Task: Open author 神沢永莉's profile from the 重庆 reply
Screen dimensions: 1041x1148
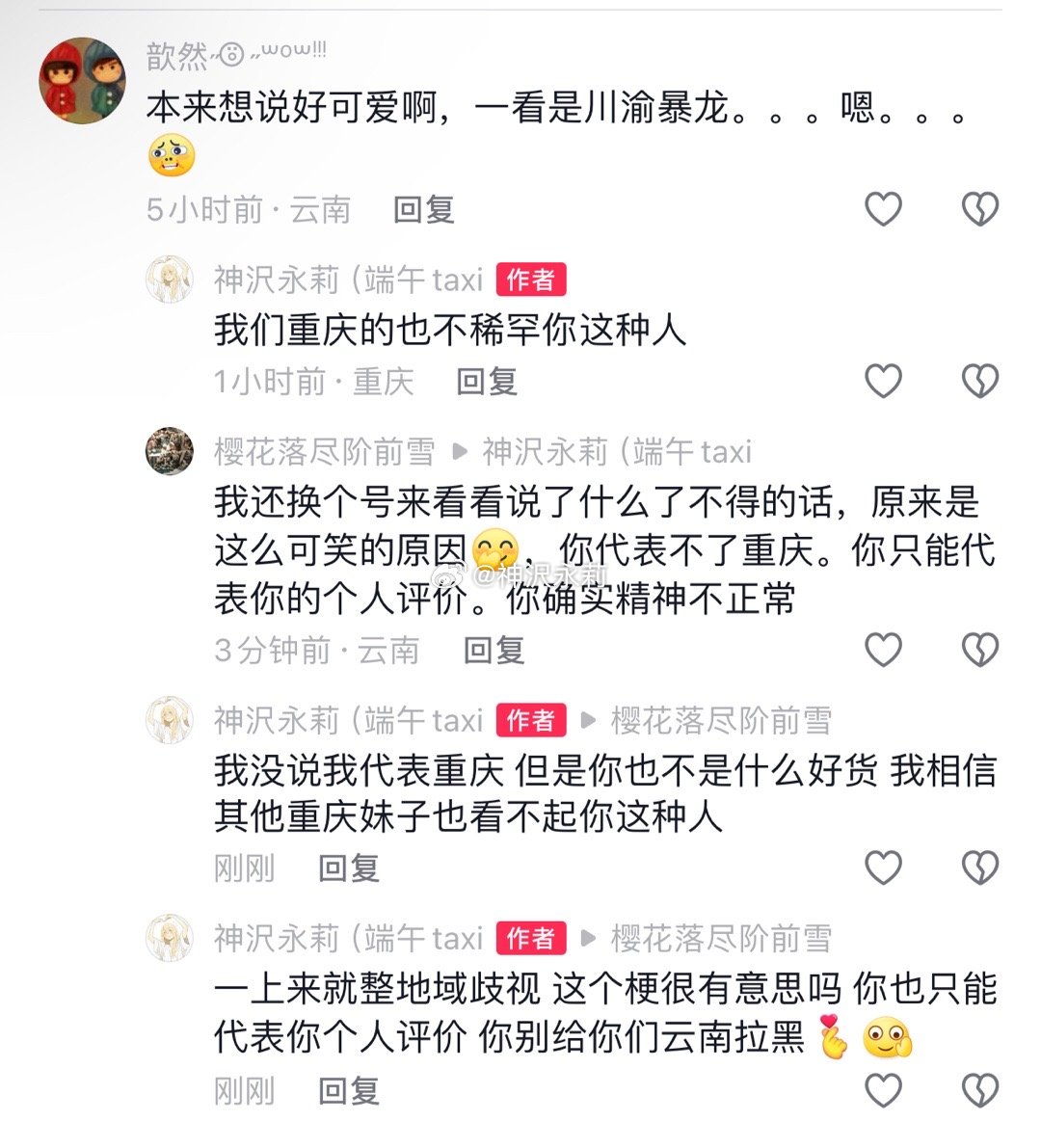Action: click(170, 280)
